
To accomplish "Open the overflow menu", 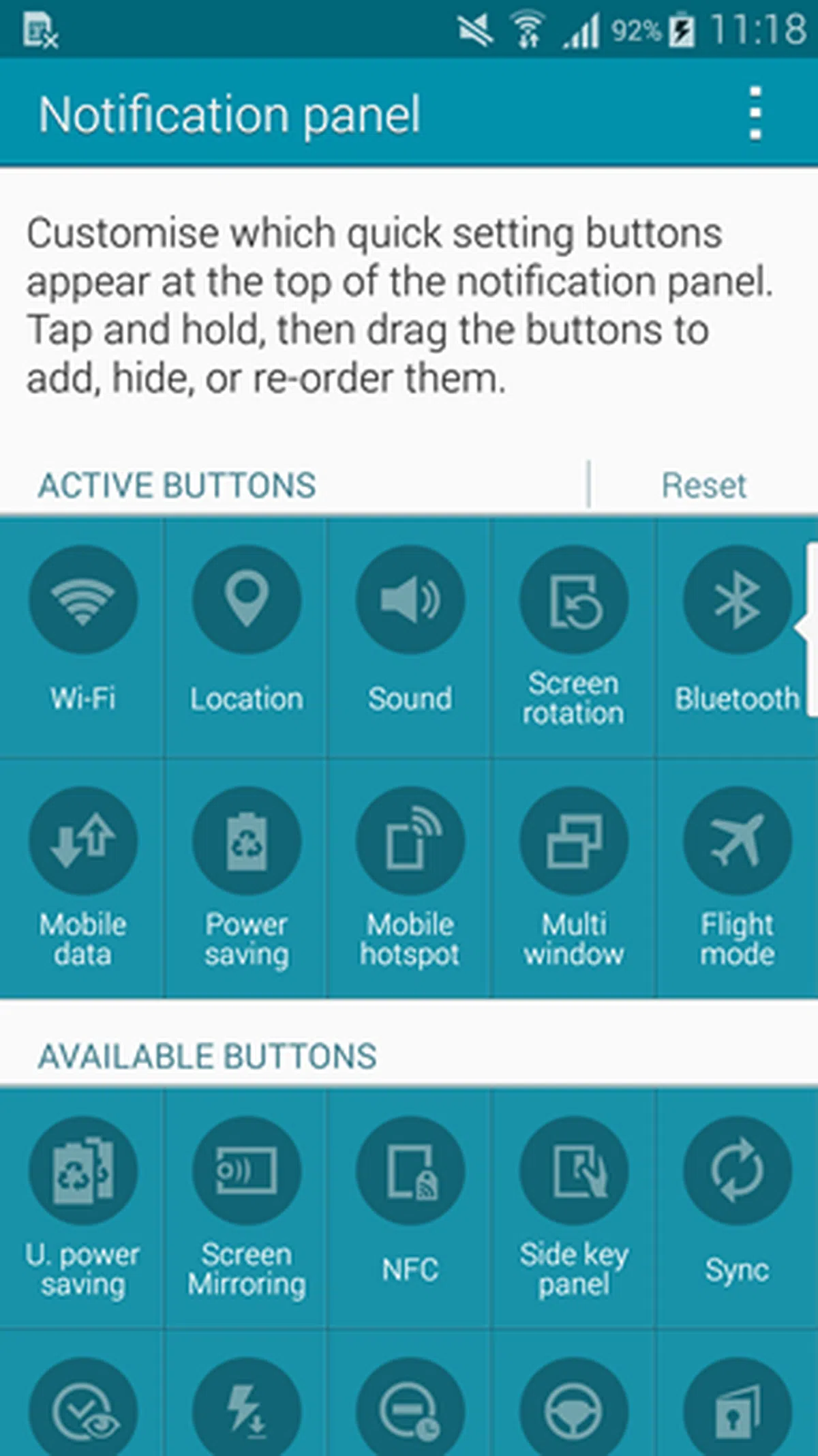I will (755, 114).
